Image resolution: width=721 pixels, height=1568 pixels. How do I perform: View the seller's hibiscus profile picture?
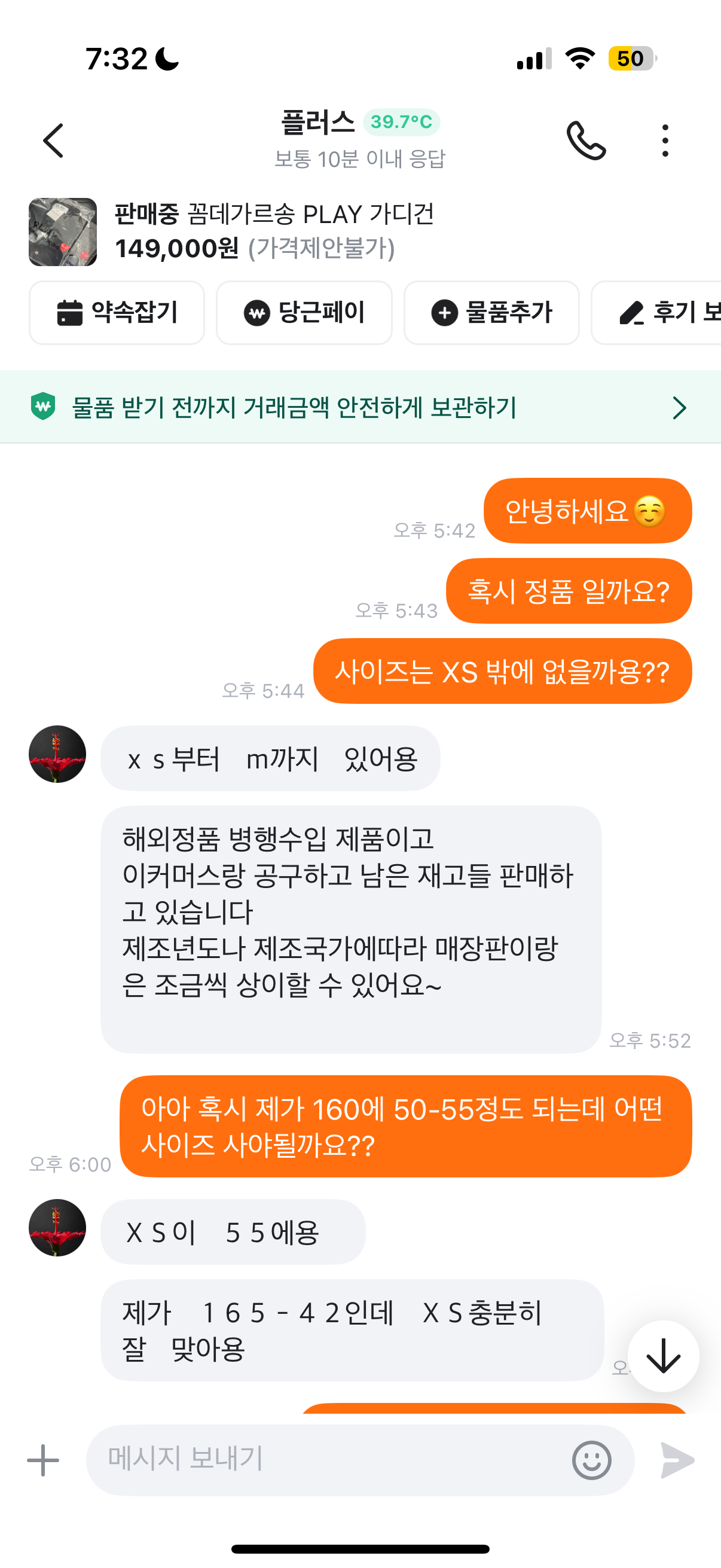coord(57,754)
